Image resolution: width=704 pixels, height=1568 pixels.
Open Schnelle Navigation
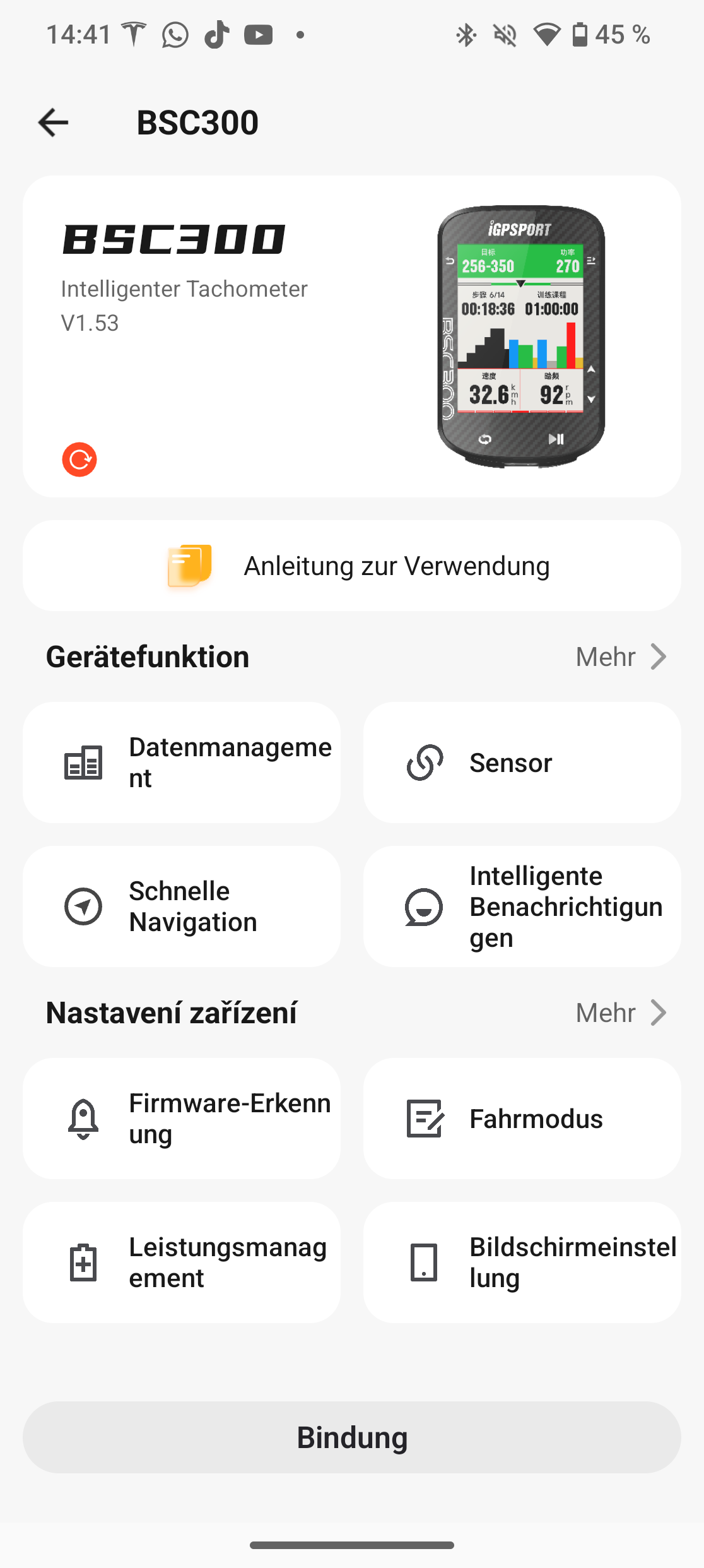(182, 906)
